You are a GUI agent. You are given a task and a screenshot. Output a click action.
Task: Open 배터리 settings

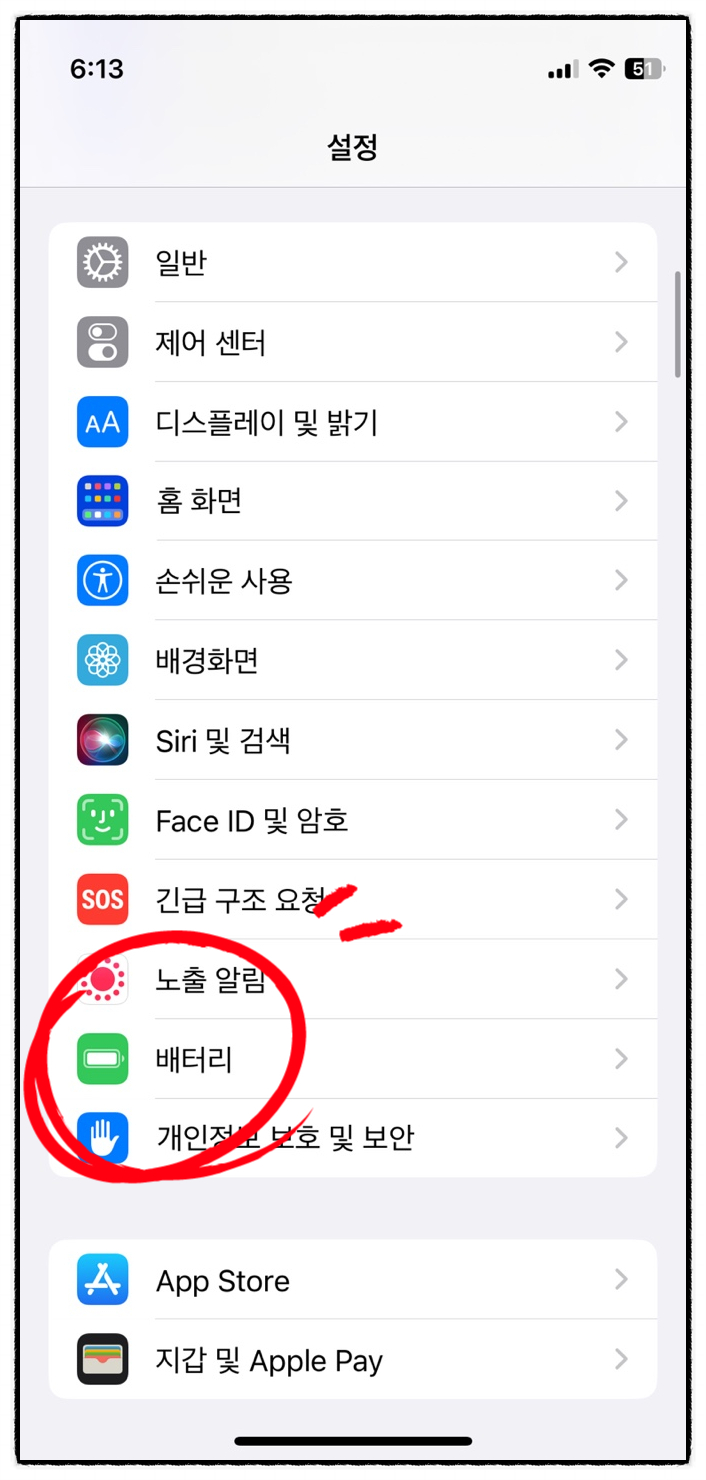(353, 1058)
